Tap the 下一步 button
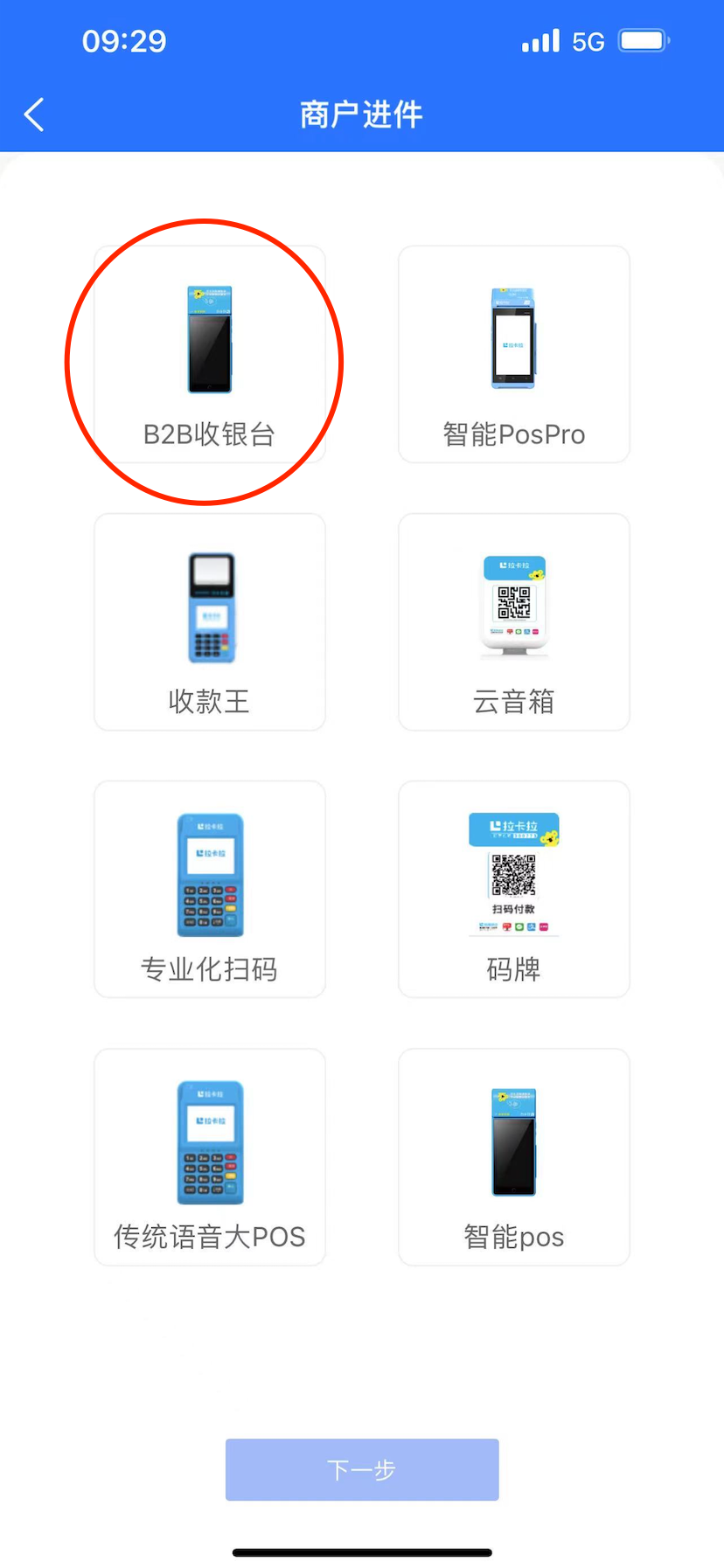Screen dimensions: 724x1568 point(362,1469)
